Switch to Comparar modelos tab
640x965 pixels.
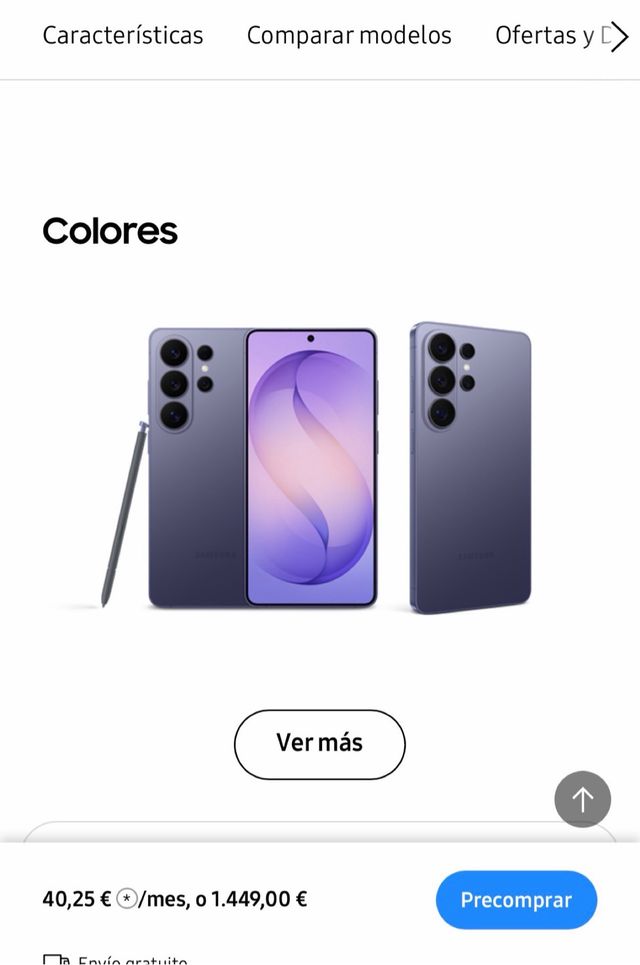click(349, 36)
